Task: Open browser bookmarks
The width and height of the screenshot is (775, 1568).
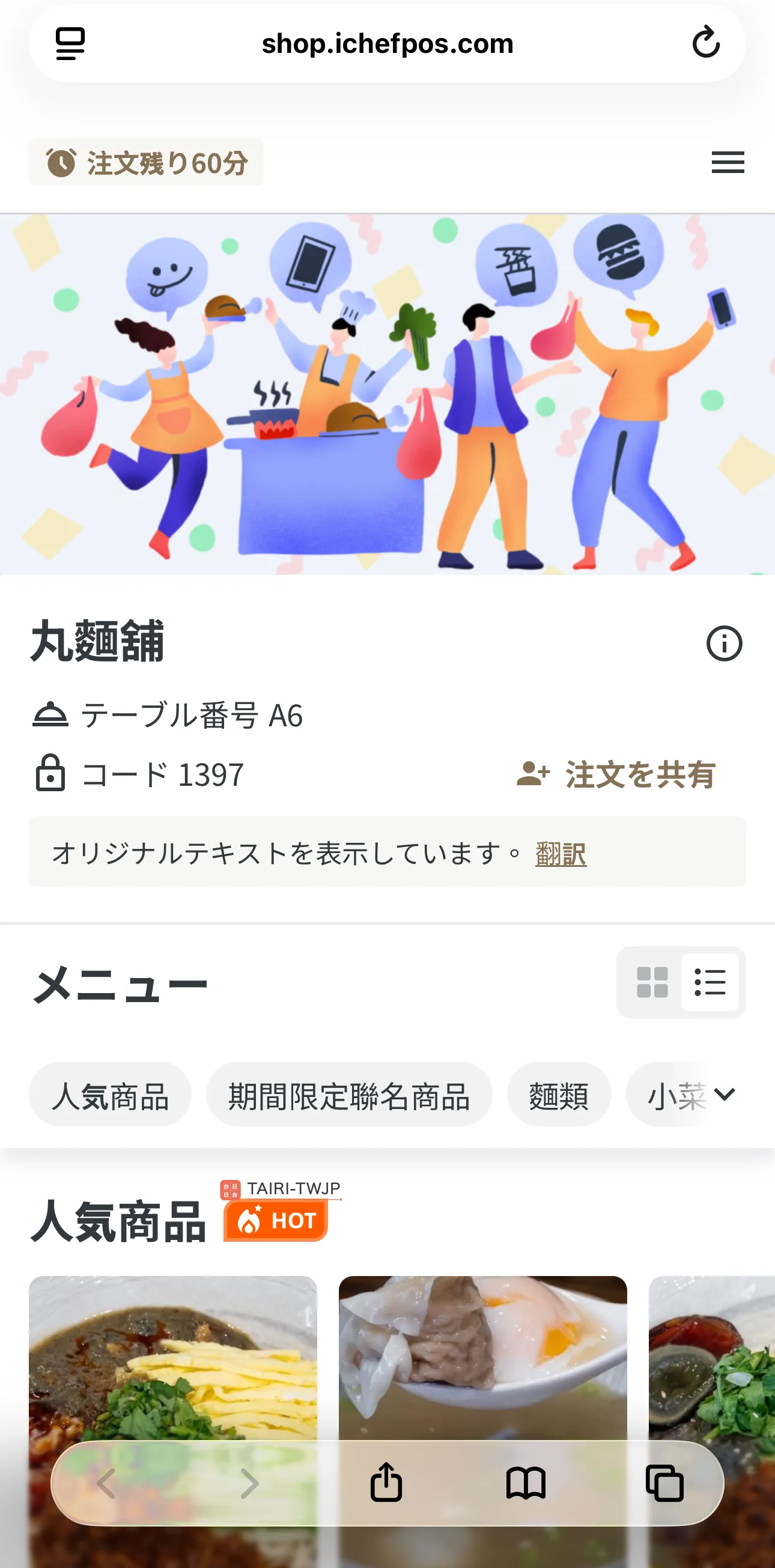Action: point(526,1483)
